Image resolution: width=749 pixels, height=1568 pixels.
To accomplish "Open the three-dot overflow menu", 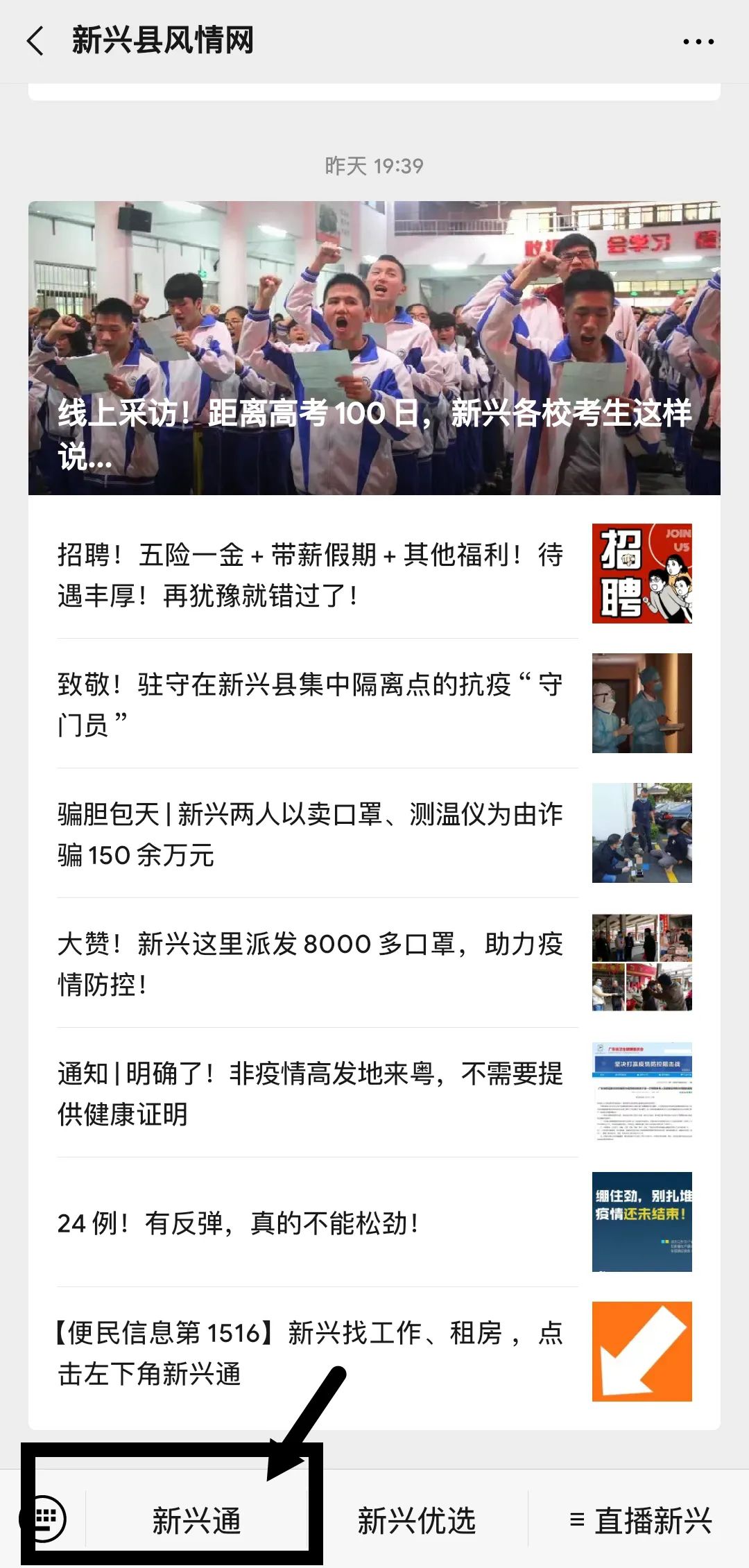I will [698, 42].
